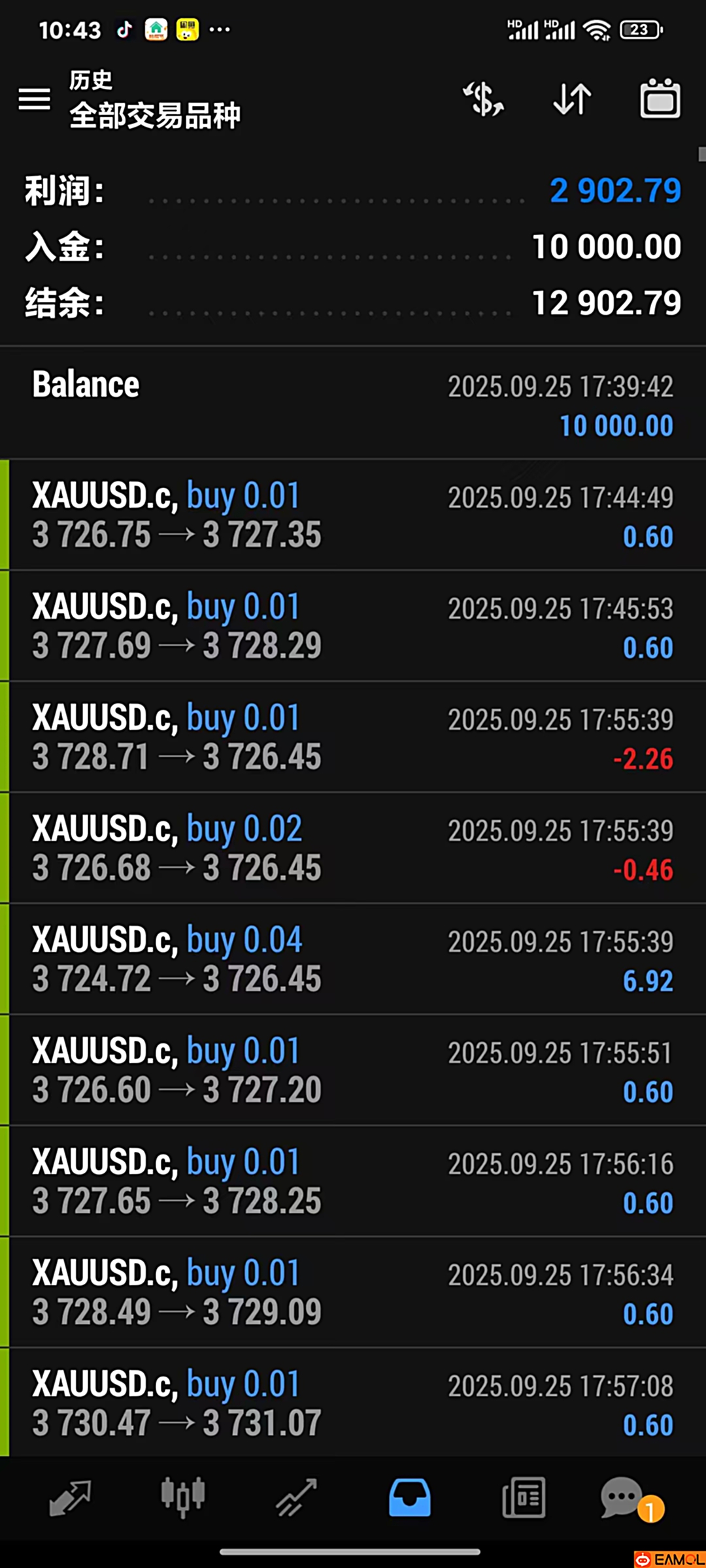Viewport: 706px width, 1568px height.
Task: Open the chat messages tab
Action: pyautogui.click(x=622, y=1497)
